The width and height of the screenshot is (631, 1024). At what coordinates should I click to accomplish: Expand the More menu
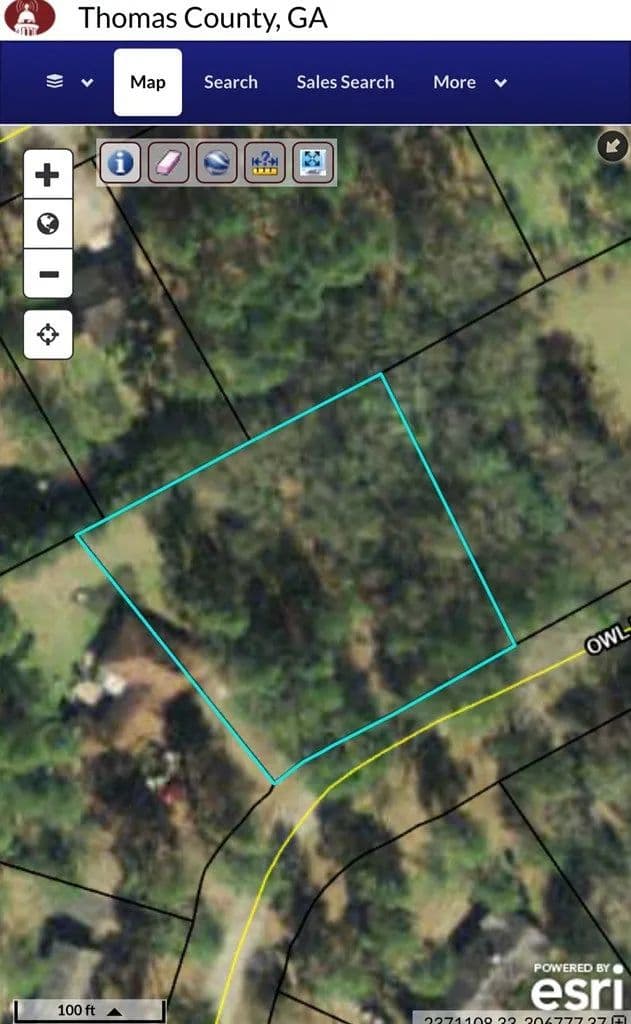point(469,82)
